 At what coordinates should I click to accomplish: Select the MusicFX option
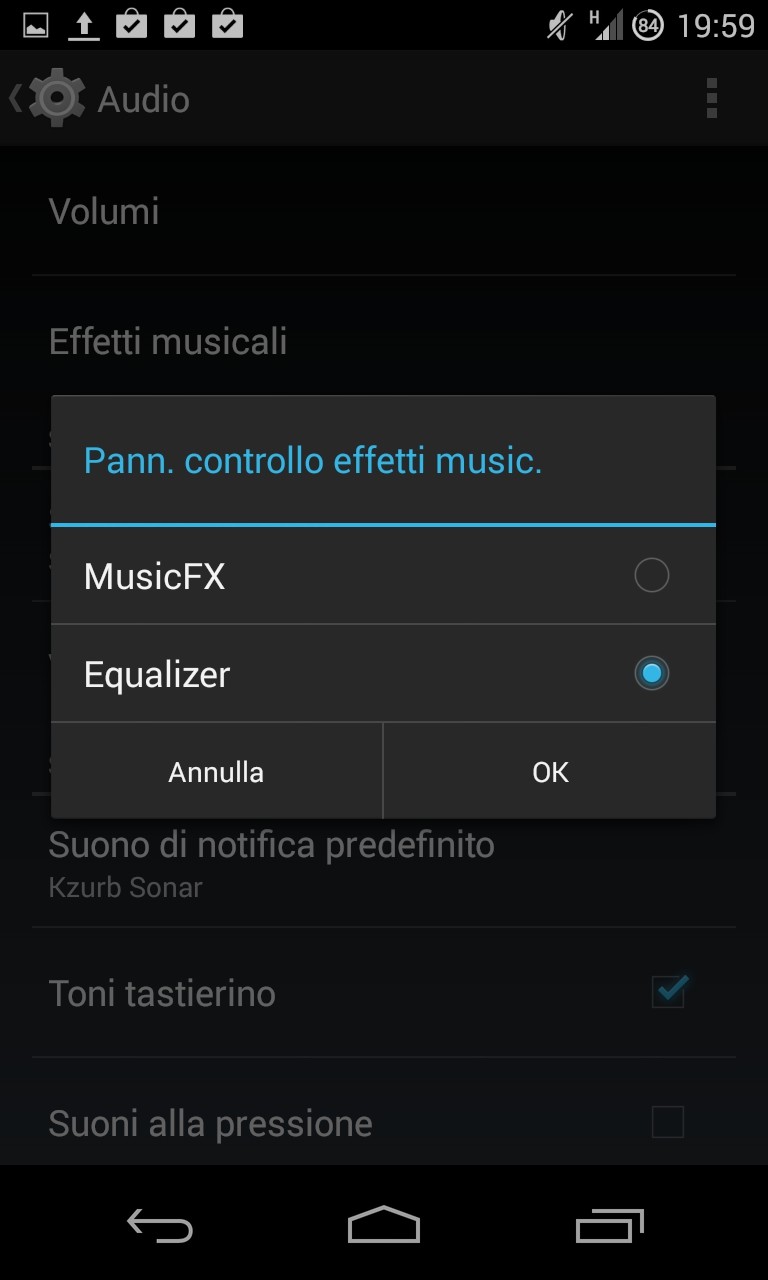point(383,576)
